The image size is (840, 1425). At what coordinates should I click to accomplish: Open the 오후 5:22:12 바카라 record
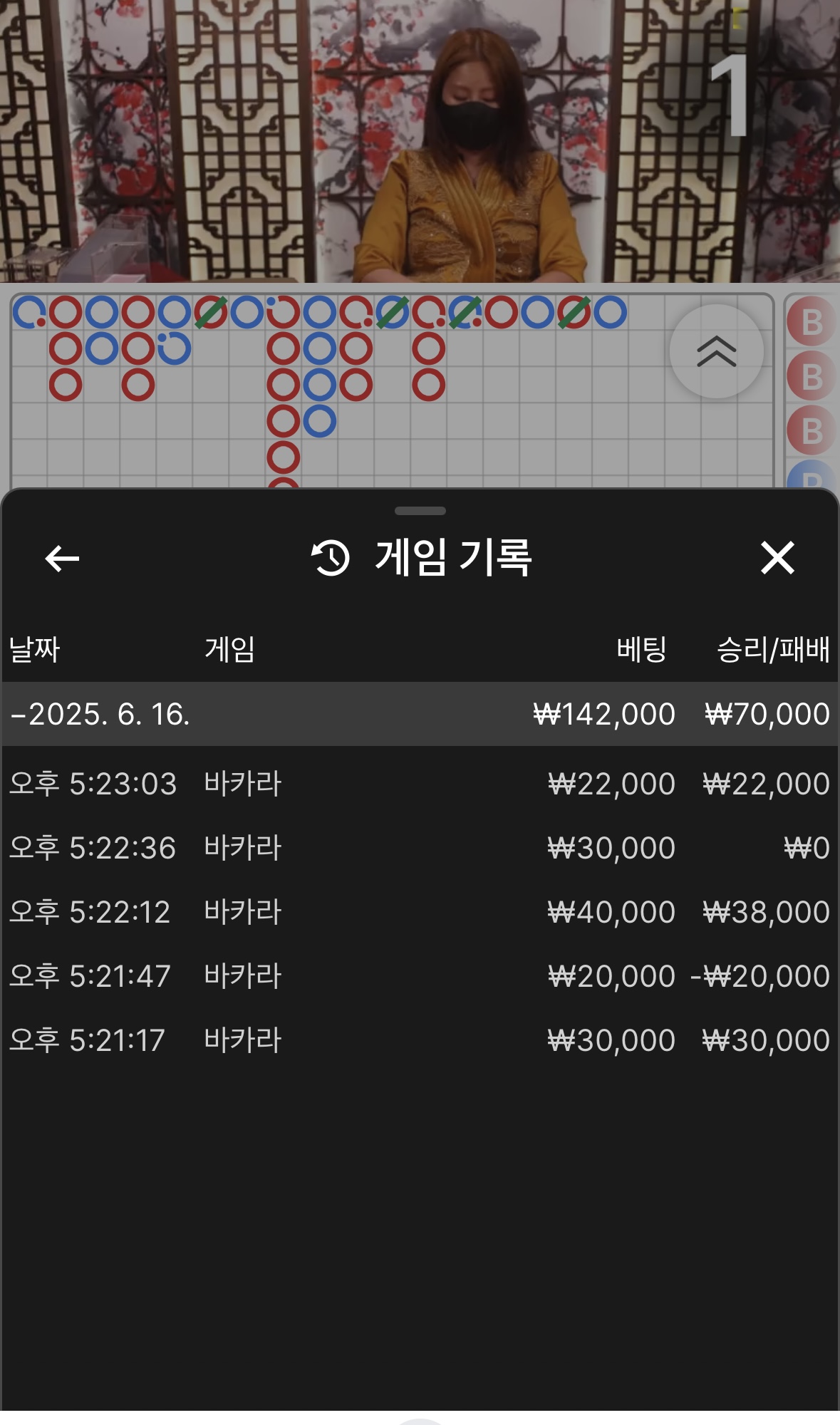419,912
